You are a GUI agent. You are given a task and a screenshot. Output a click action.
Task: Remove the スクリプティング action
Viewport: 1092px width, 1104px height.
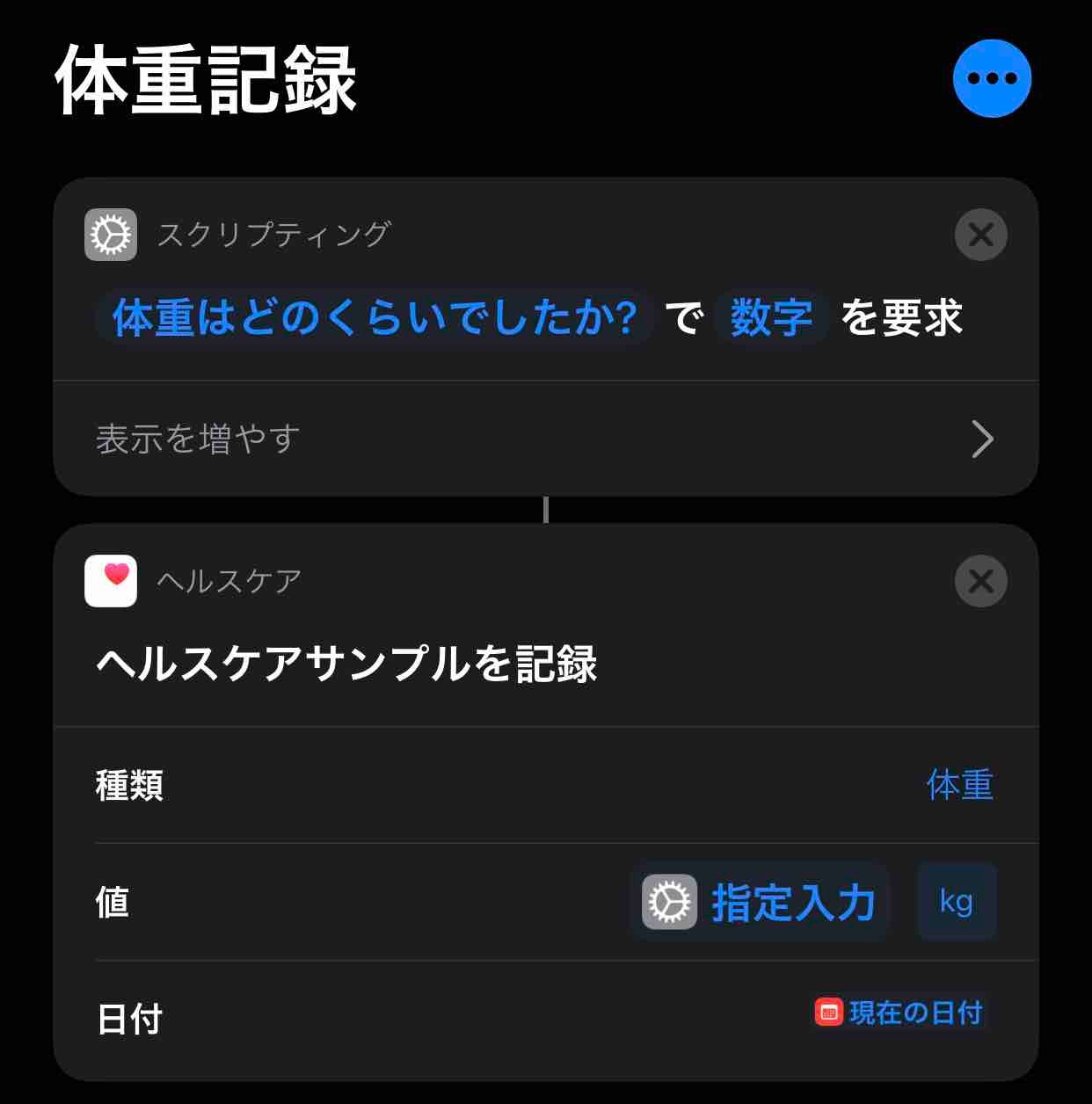pyautogui.click(x=980, y=235)
